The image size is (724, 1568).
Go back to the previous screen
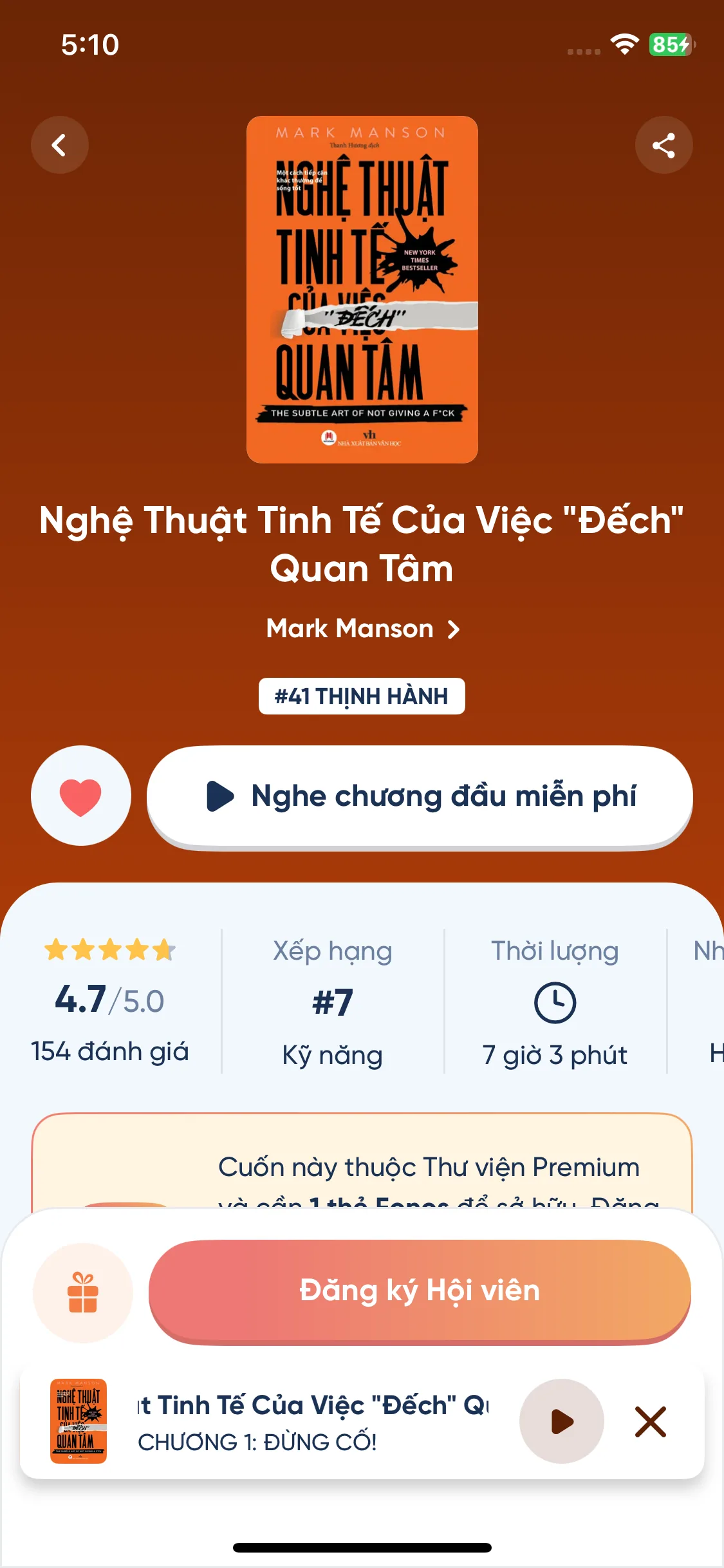59,145
